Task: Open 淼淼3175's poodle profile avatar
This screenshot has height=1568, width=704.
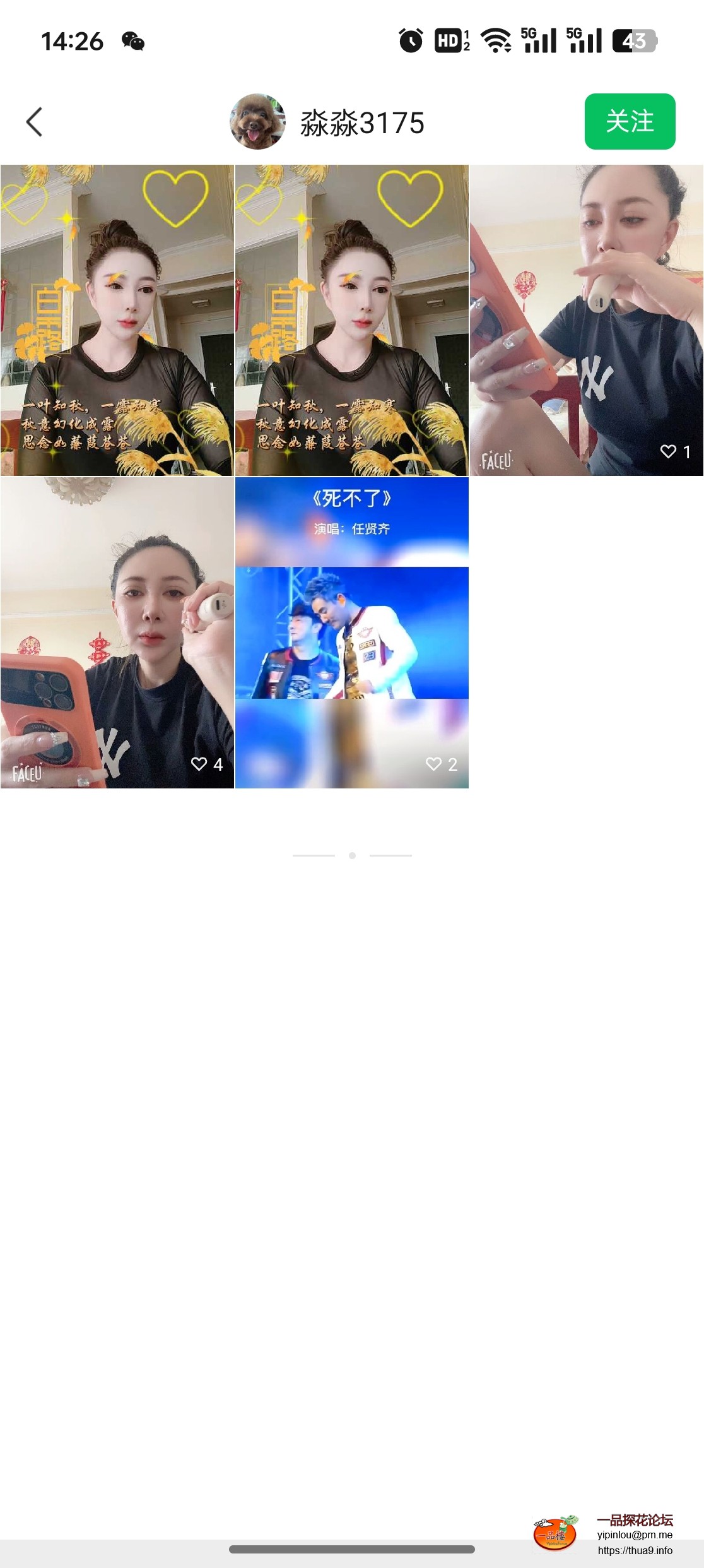Action: coord(257,122)
